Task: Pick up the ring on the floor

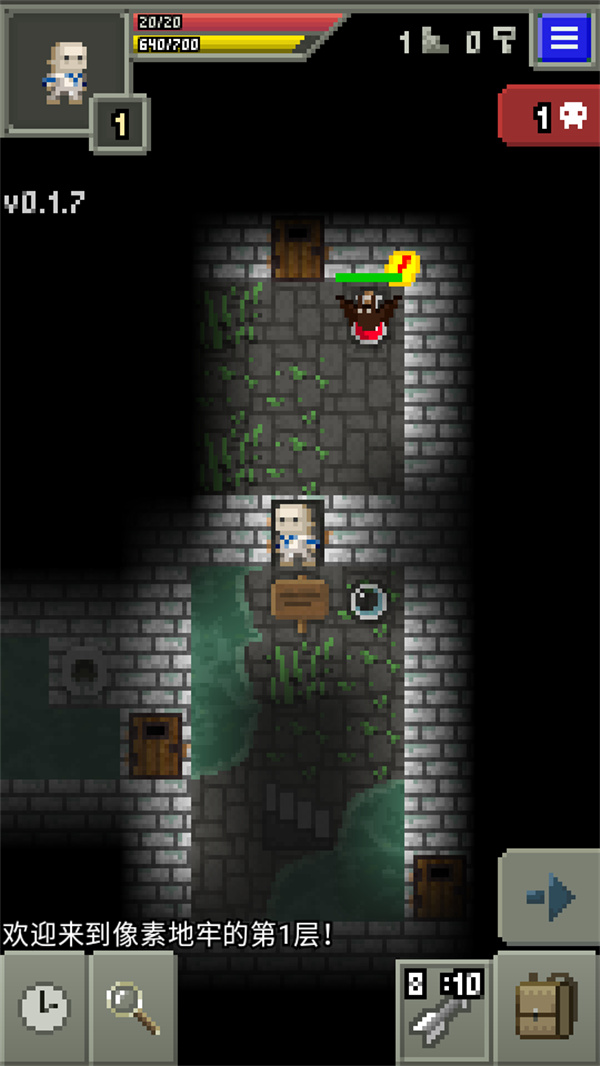Action: [x=368, y=600]
